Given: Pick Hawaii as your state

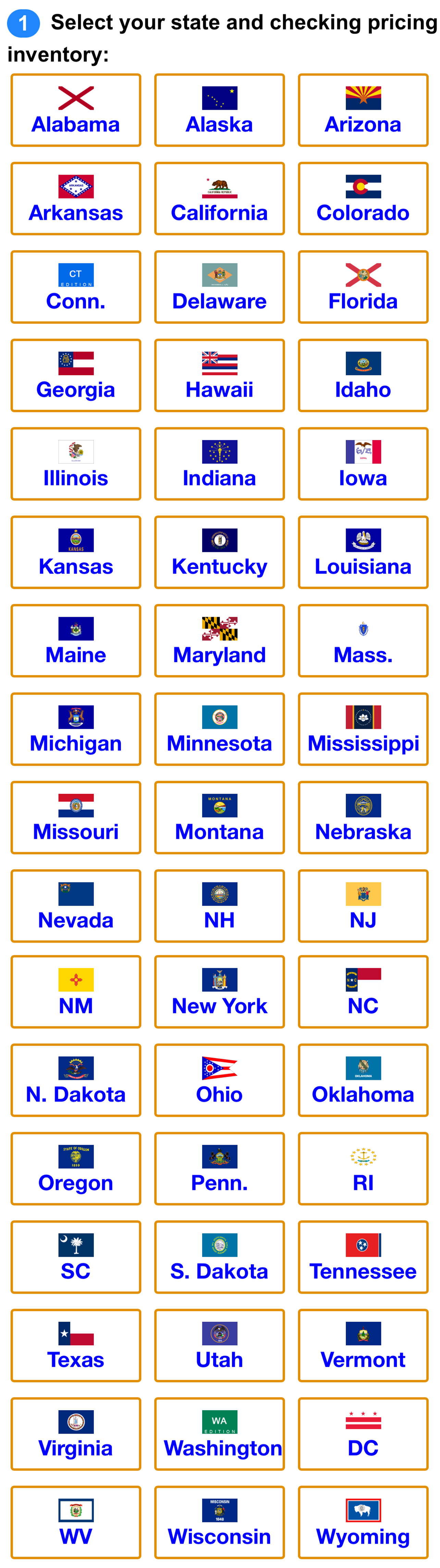Looking at the screenshot, I should tap(219, 375).
